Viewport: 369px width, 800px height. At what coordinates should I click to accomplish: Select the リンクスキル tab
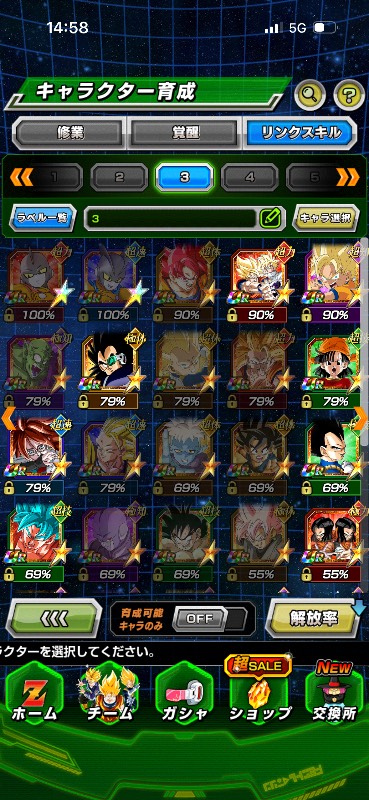pos(300,133)
